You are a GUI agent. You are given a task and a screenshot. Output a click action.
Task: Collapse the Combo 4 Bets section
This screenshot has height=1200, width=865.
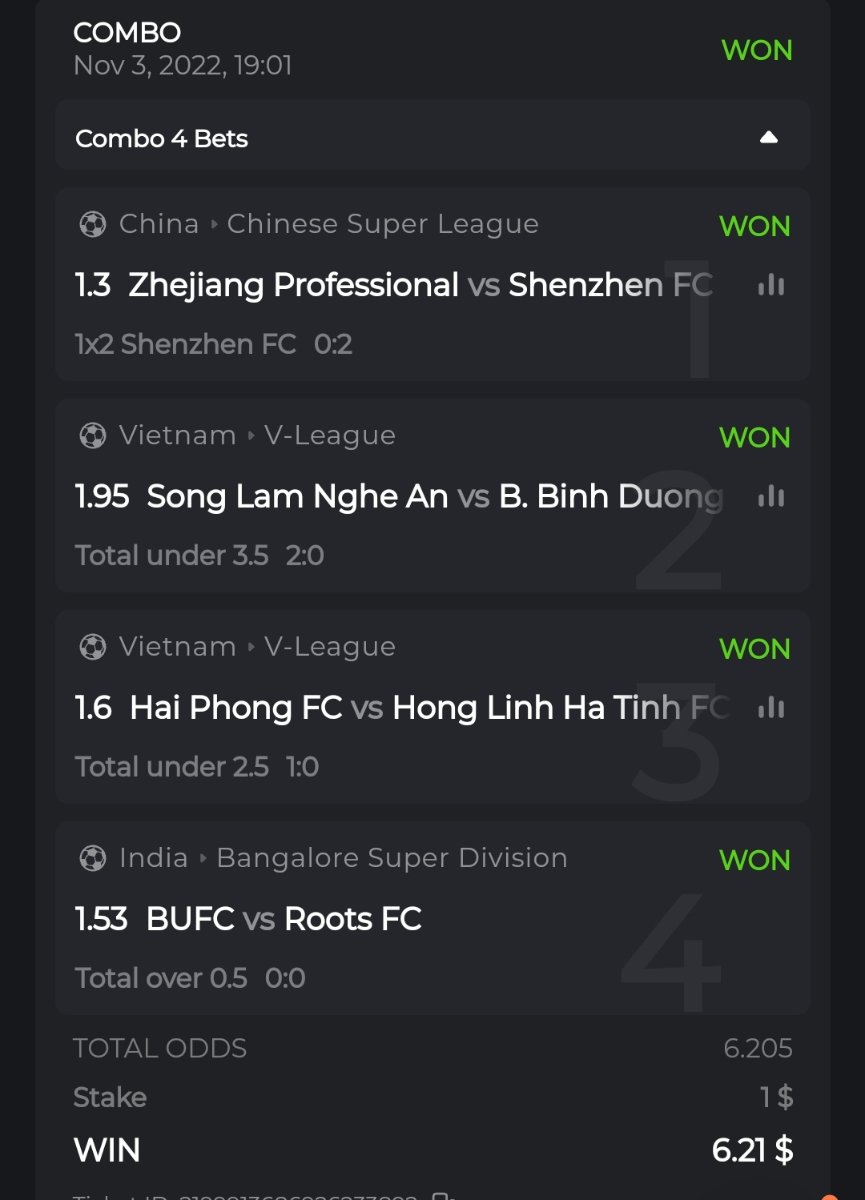[x=768, y=138]
